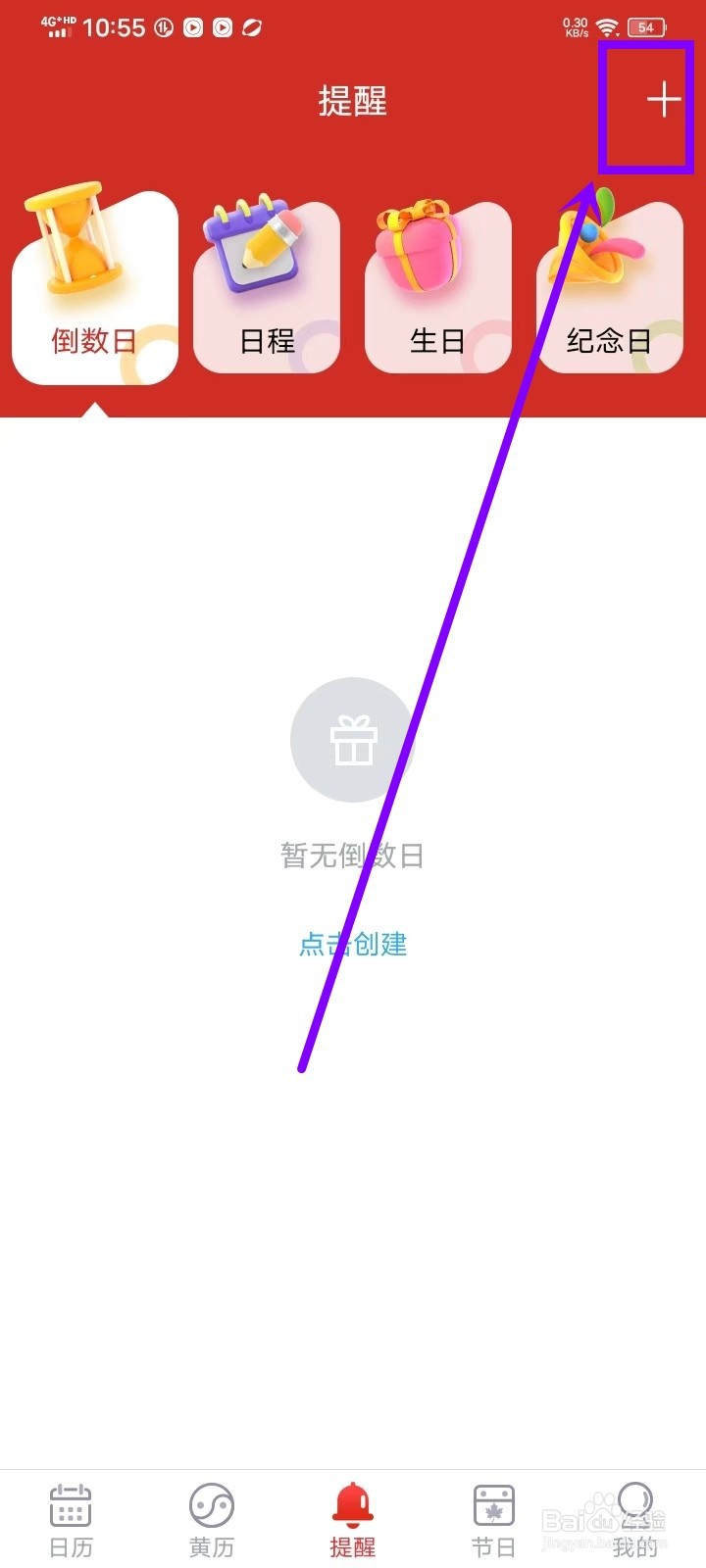Tap the Wi-Fi status icon
Image resolution: width=706 pixels, height=1568 pixels.
[x=609, y=26]
